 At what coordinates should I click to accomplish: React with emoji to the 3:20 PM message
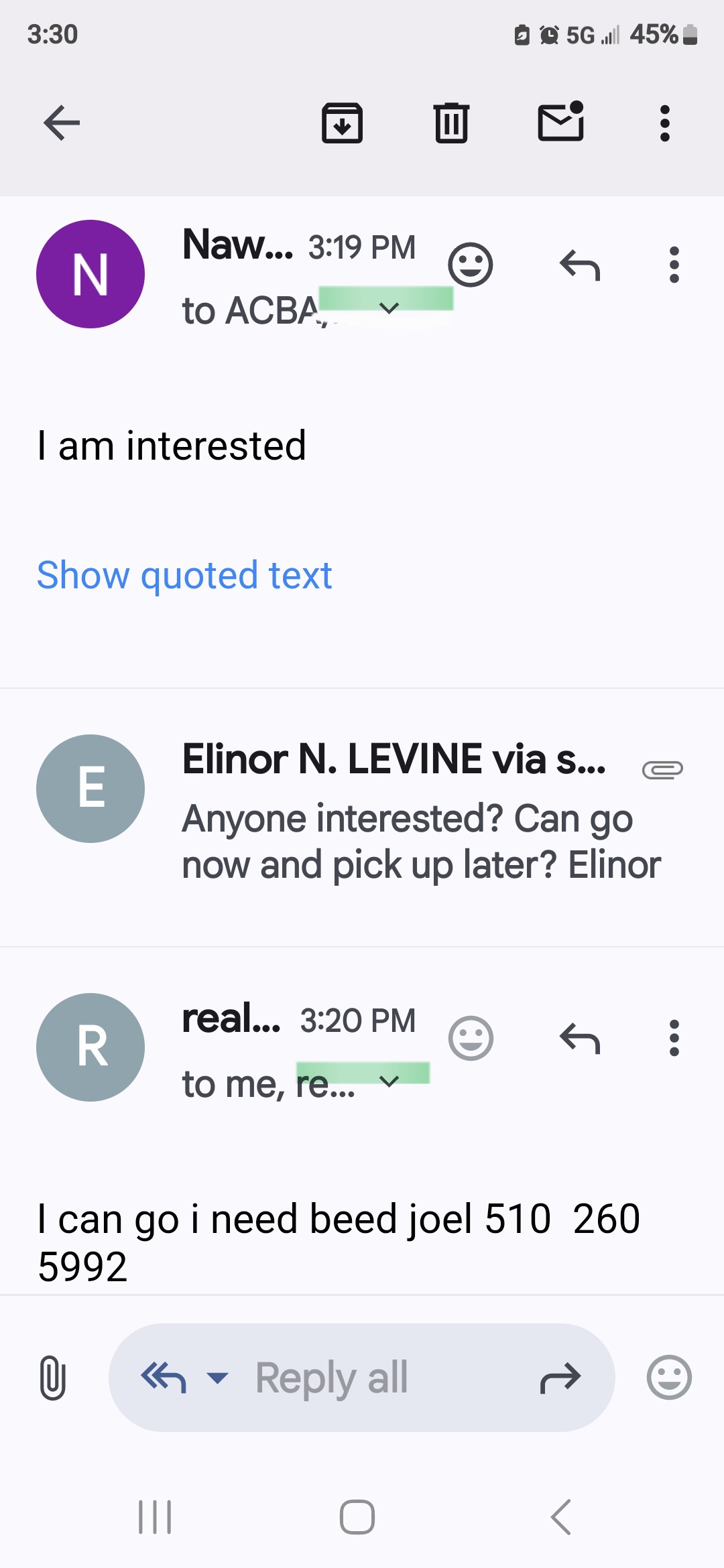point(471,1038)
